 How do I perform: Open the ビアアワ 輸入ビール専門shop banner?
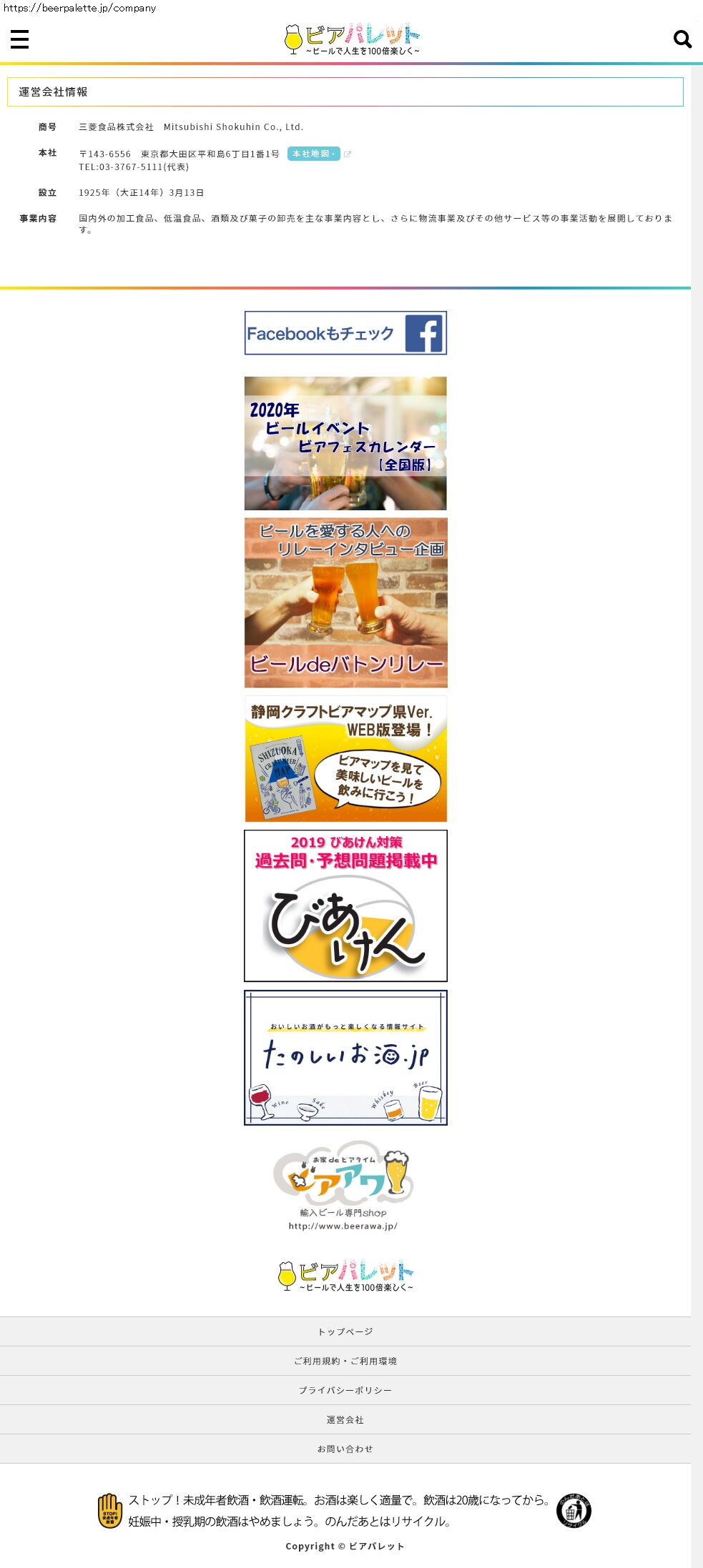344,1185
